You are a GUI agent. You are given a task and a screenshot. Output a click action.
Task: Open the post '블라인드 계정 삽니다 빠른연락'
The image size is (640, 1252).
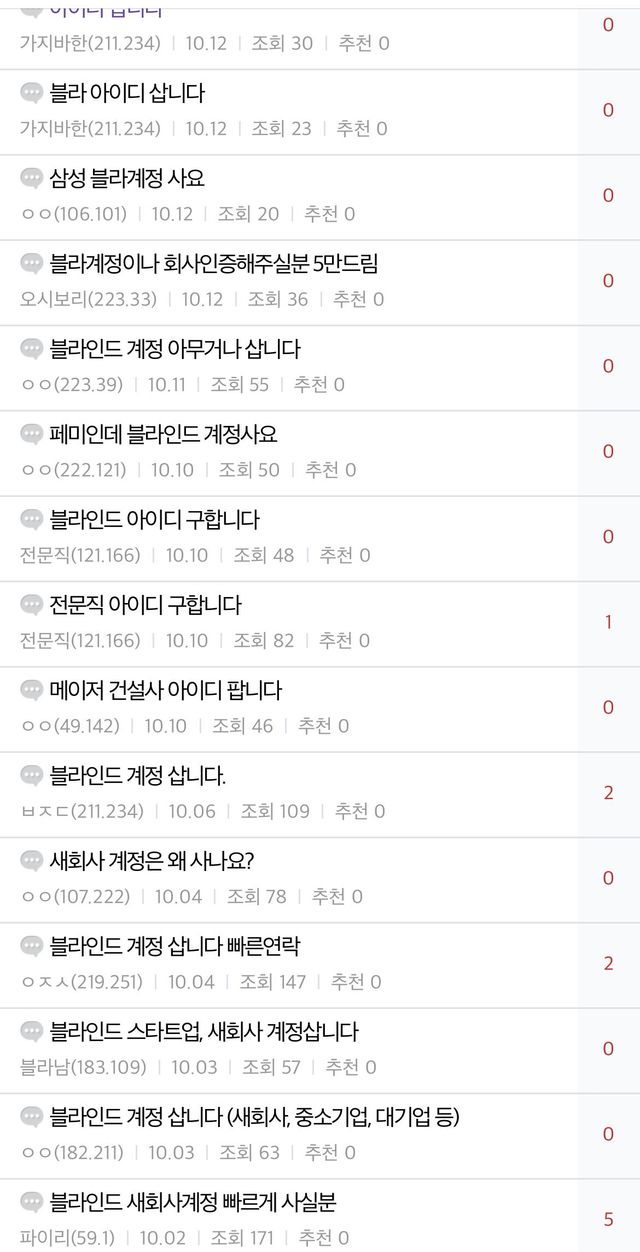175,947
